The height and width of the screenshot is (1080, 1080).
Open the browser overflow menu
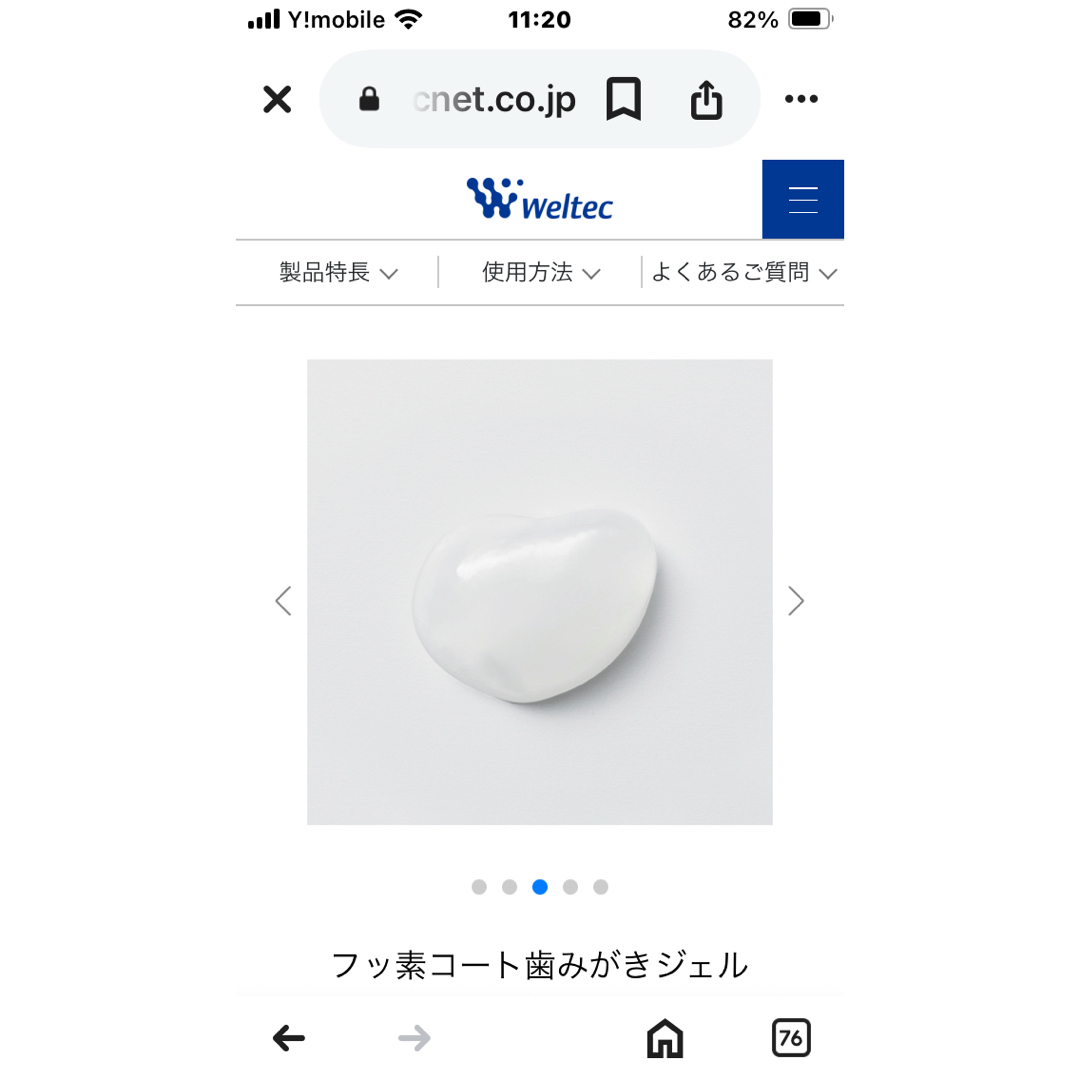(801, 99)
